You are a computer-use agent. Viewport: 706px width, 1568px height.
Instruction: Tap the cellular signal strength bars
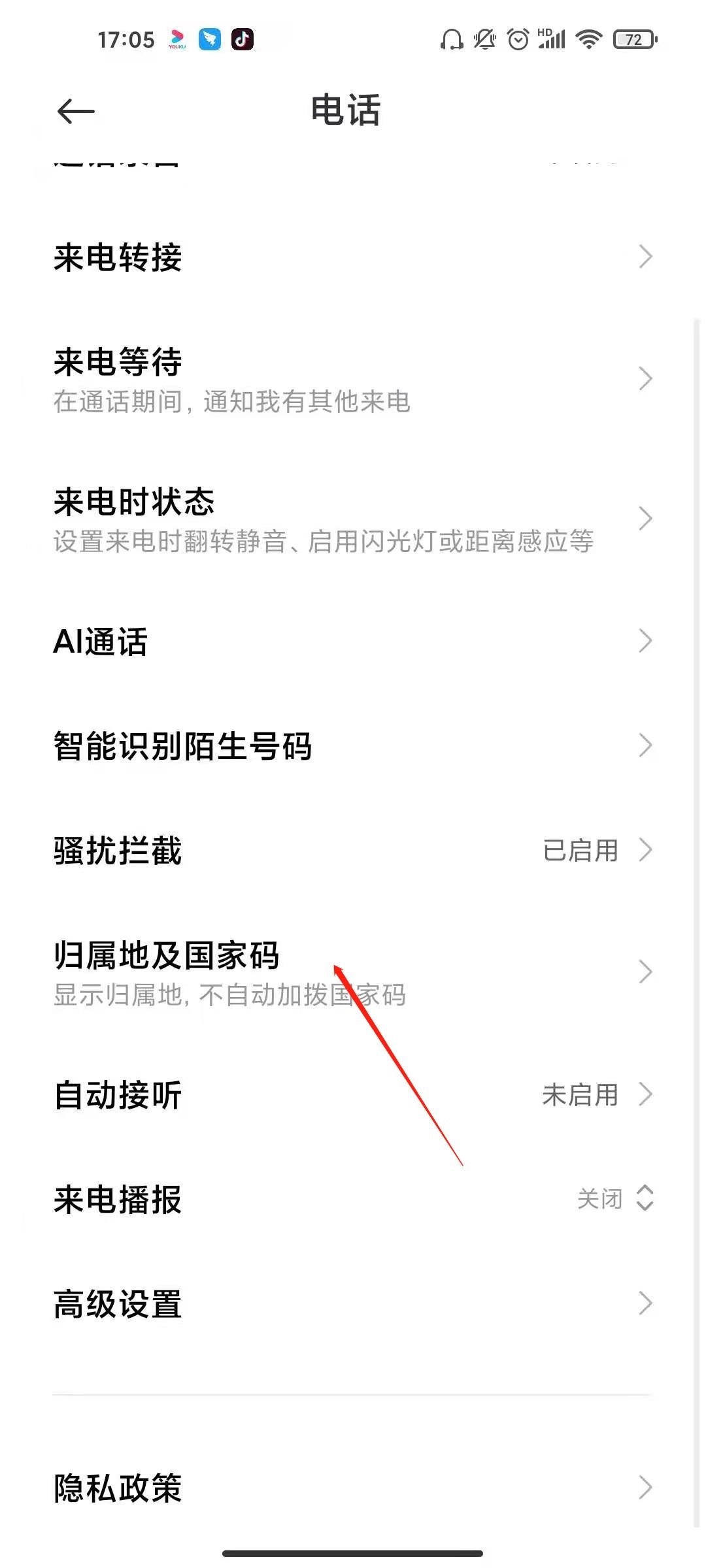pyautogui.click(x=551, y=39)
